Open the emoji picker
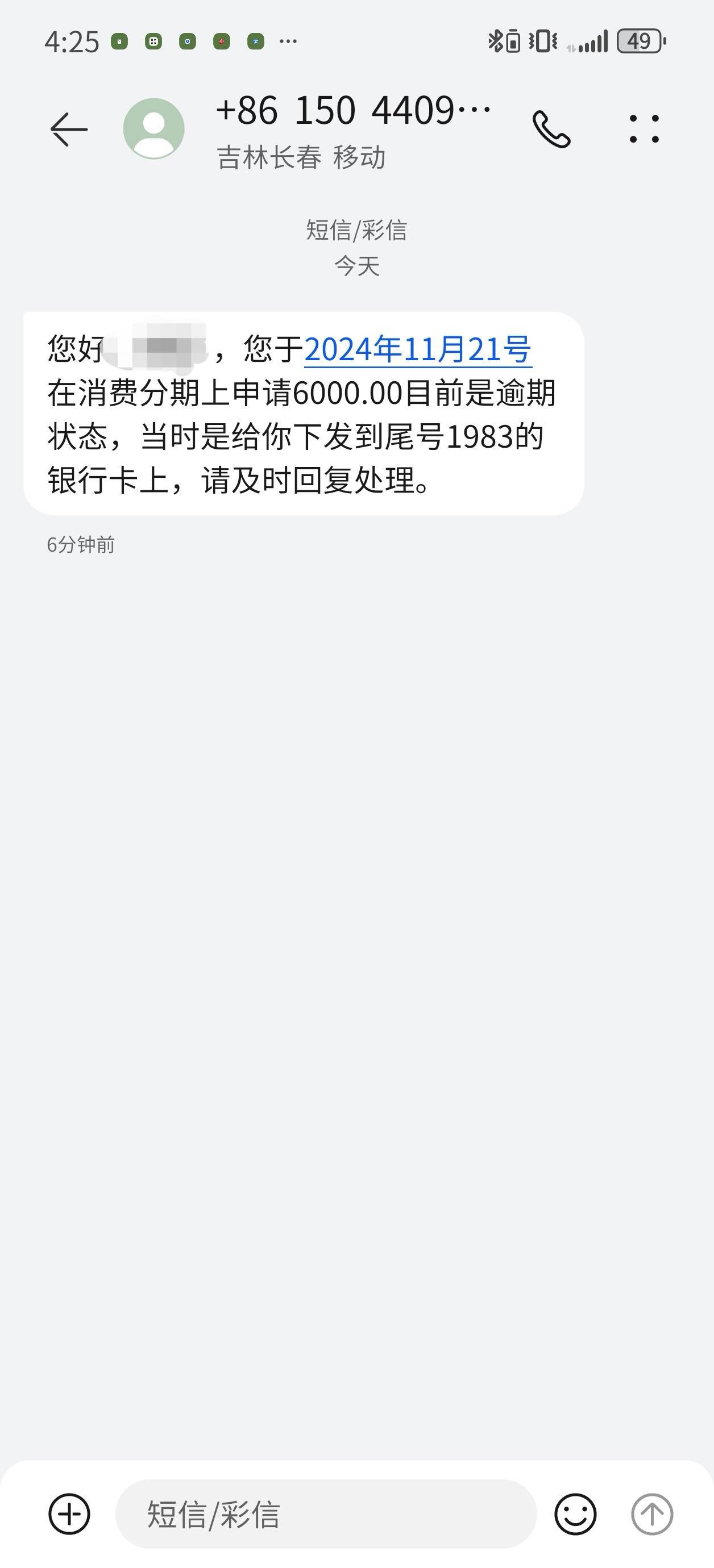 point(575,1514)
